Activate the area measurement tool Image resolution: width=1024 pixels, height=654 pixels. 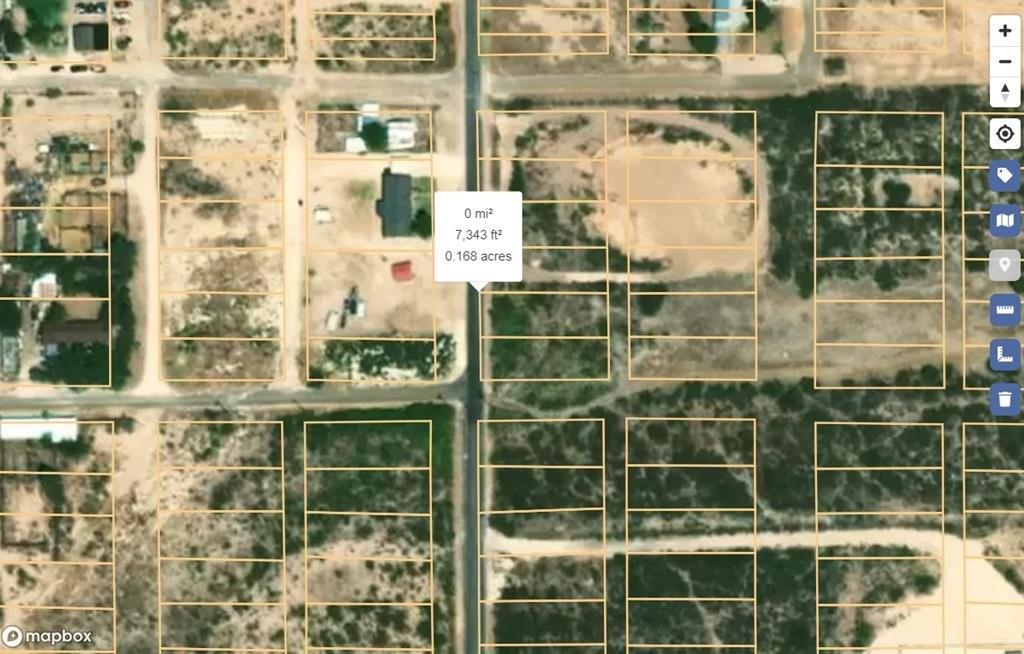(x=1005, y=354)
